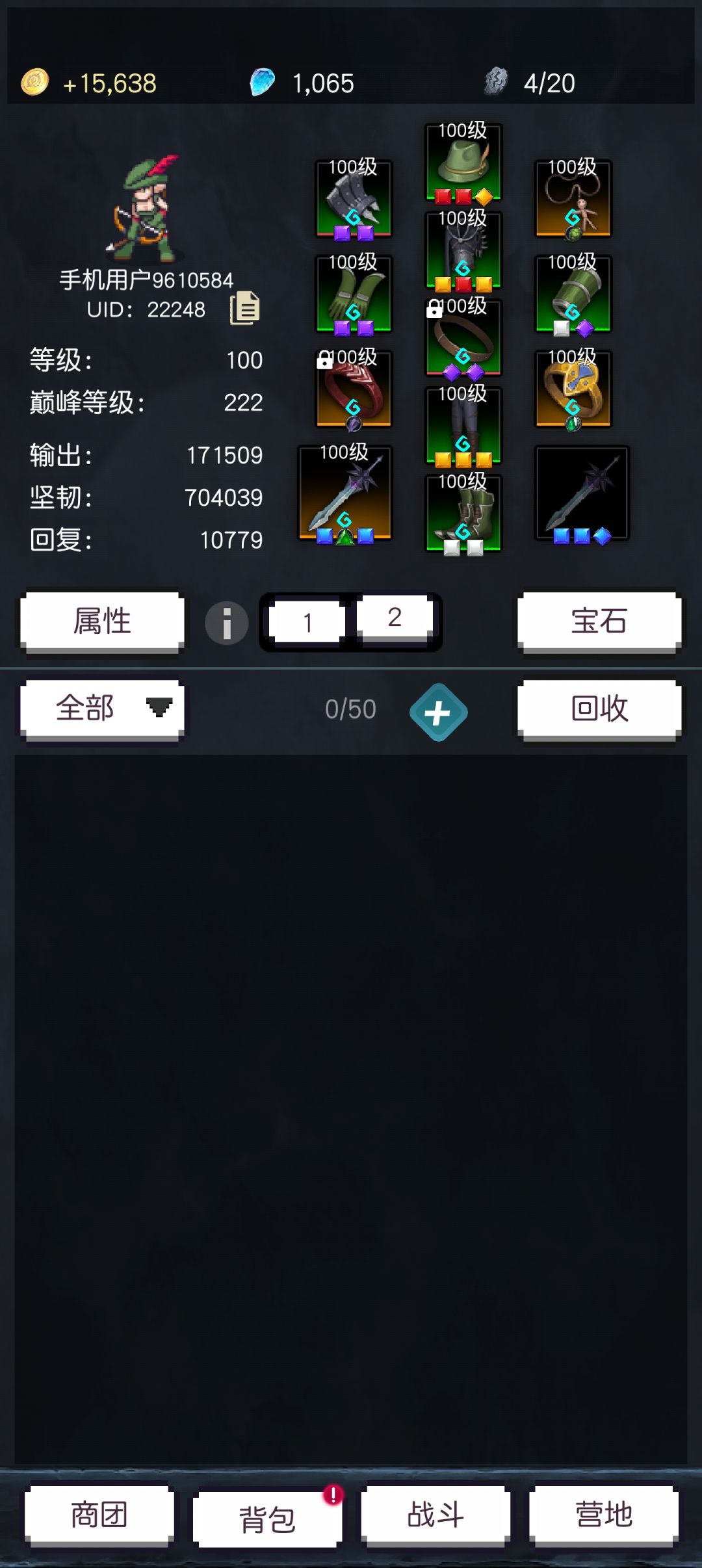View the voodoo doll necklace item
702x1568 pixels.
[573, 198]
